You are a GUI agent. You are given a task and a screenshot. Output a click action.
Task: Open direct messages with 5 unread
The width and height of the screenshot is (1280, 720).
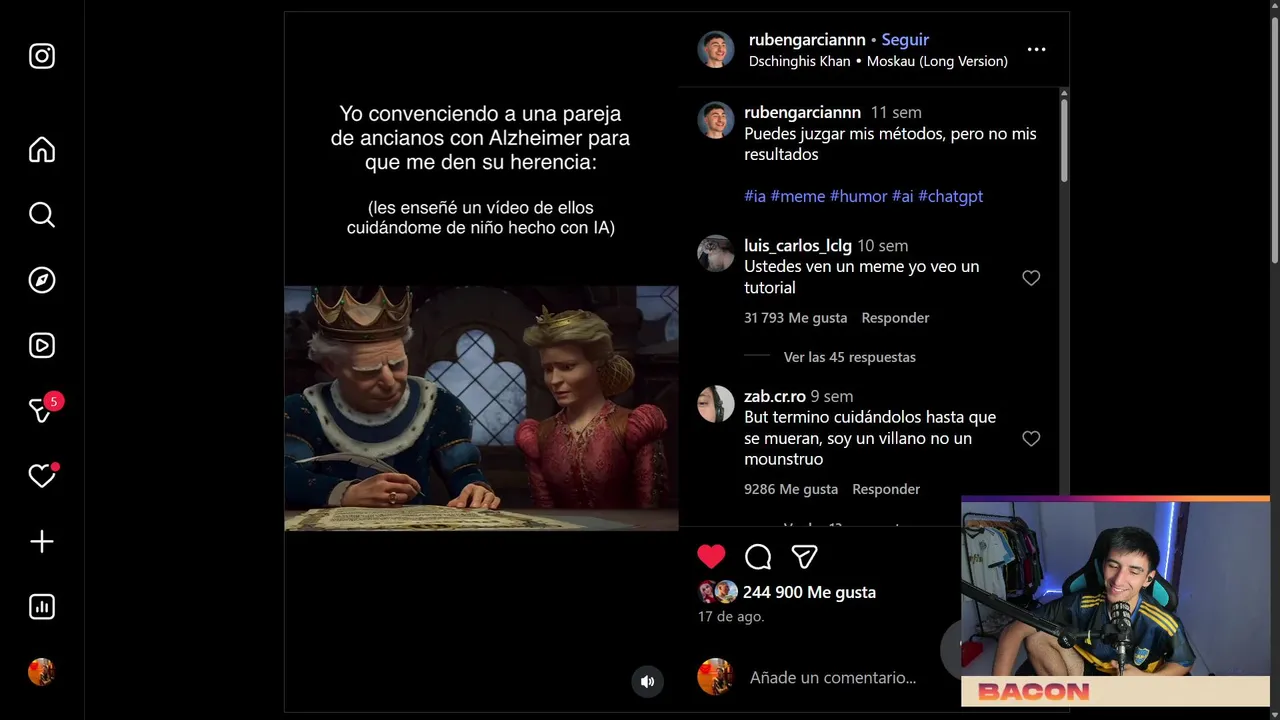point(42,410)
